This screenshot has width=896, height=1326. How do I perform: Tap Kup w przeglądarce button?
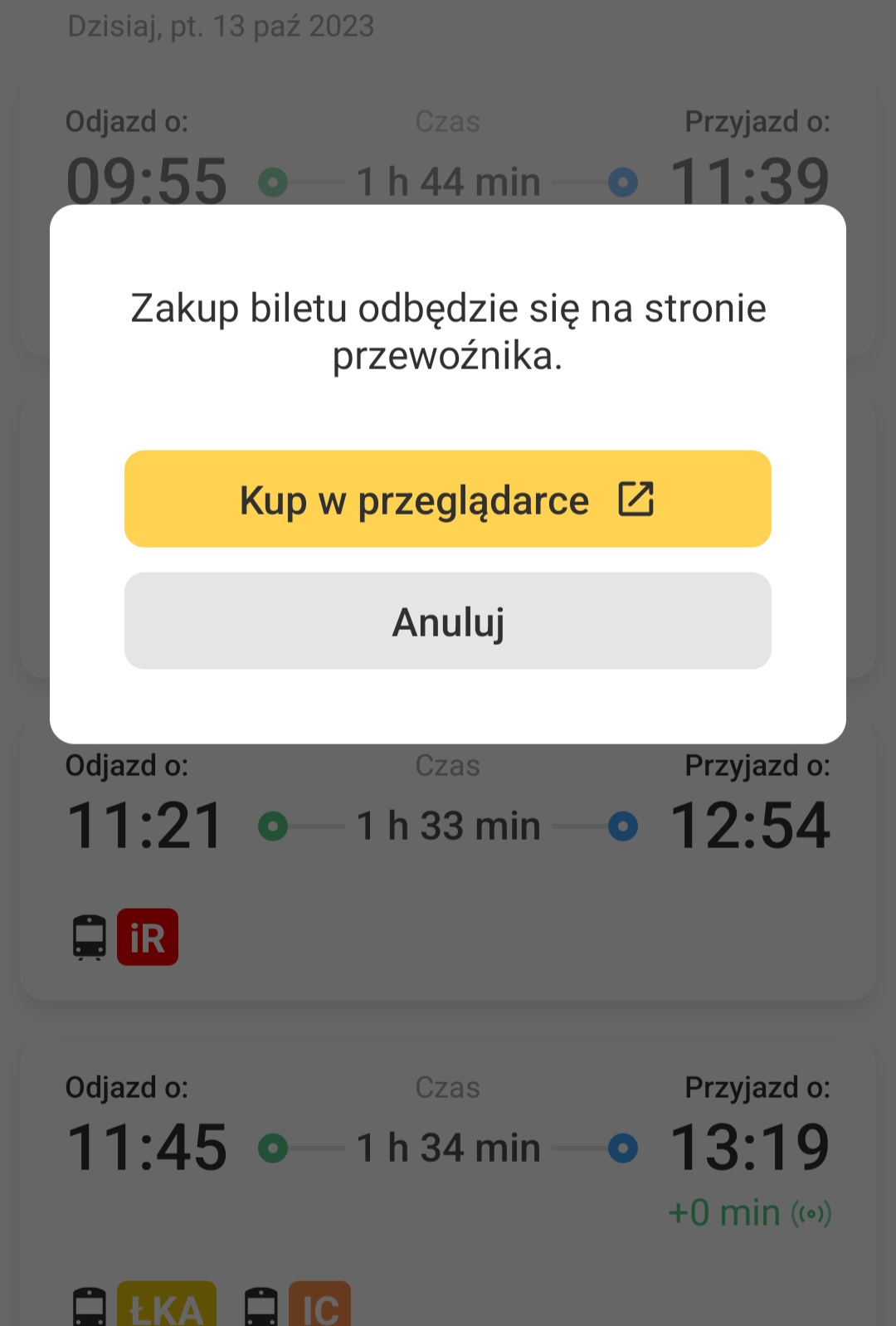click(x=447, y=499)
